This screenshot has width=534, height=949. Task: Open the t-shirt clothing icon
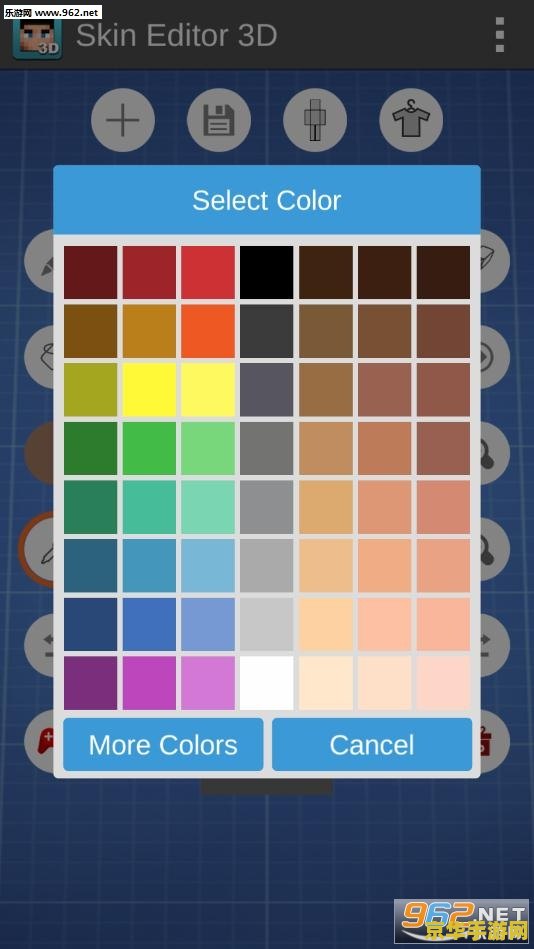tap(411, 120)
